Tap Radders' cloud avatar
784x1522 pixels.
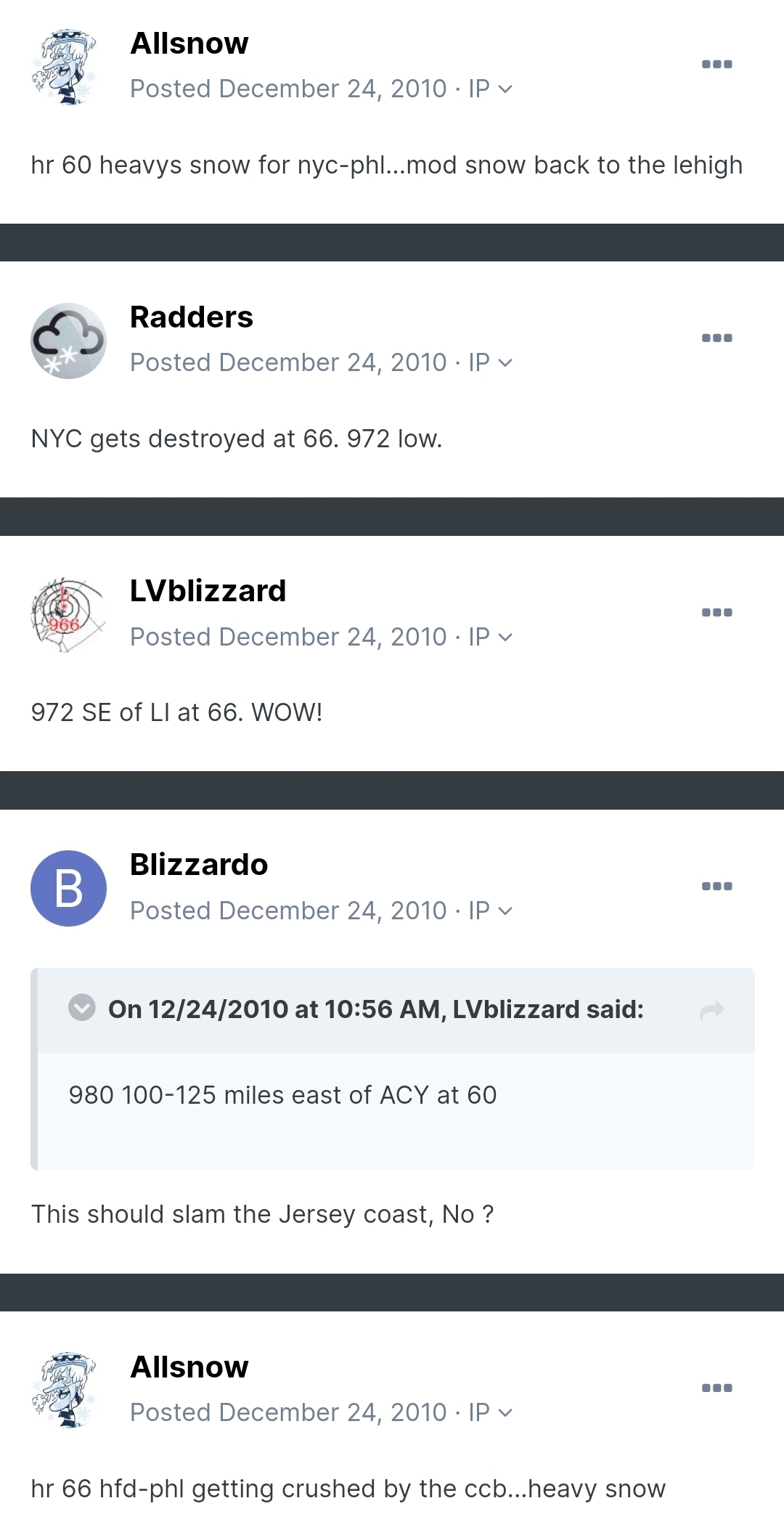click(68, 341)
